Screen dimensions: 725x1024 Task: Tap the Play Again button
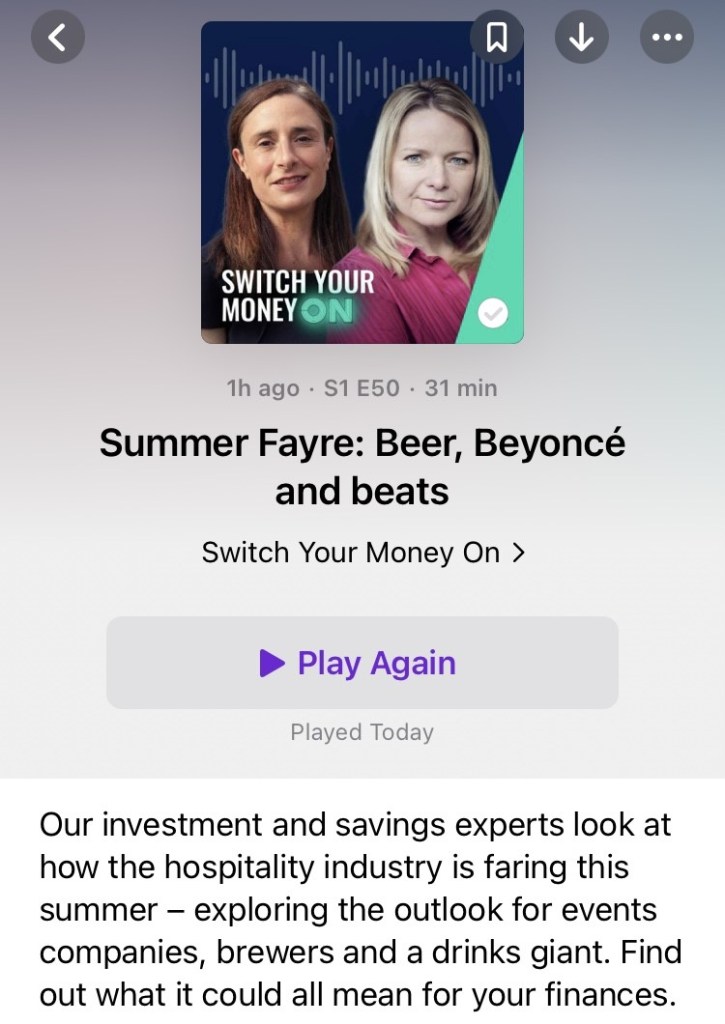pyautogui.click(x=362, y=663)
